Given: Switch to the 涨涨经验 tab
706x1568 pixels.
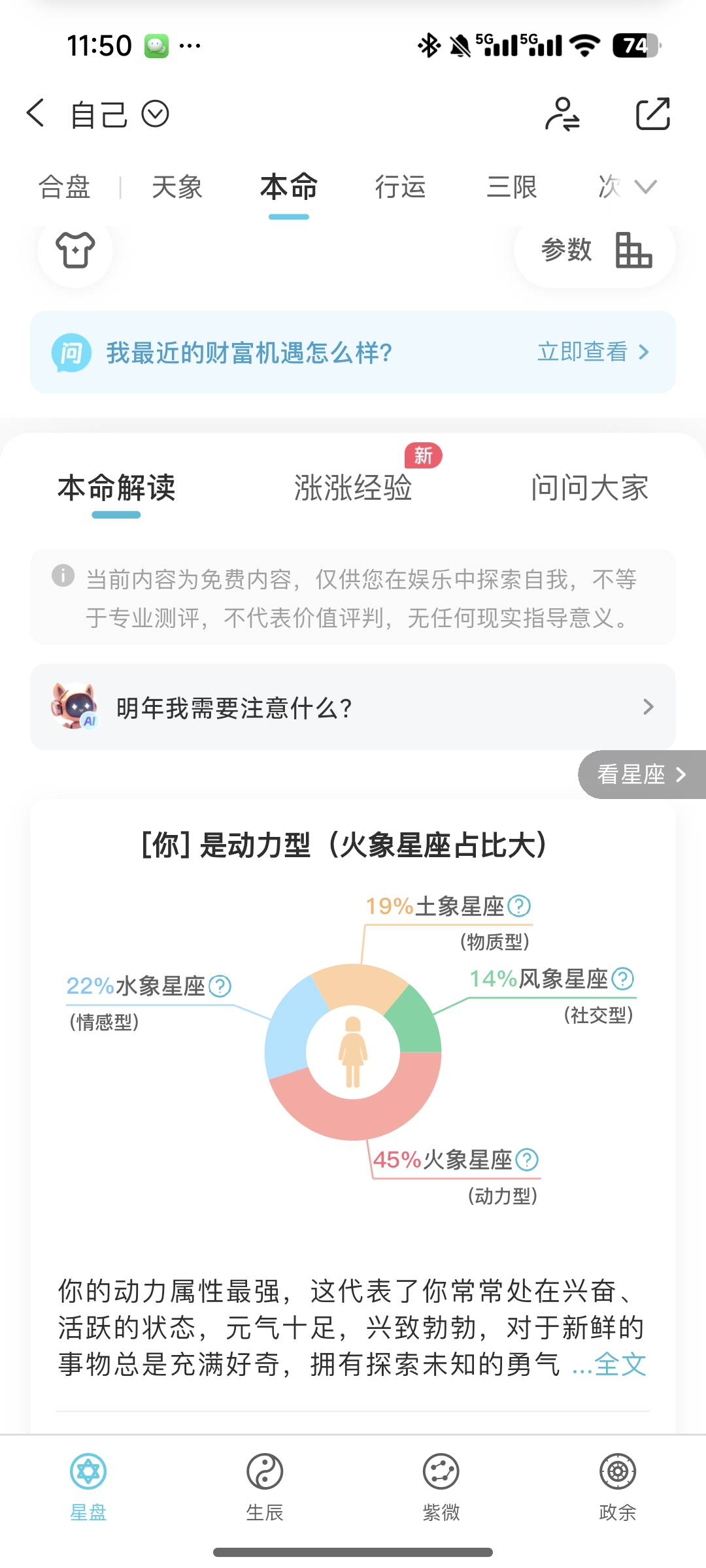Looking at the screenshot, I should 353,488.
